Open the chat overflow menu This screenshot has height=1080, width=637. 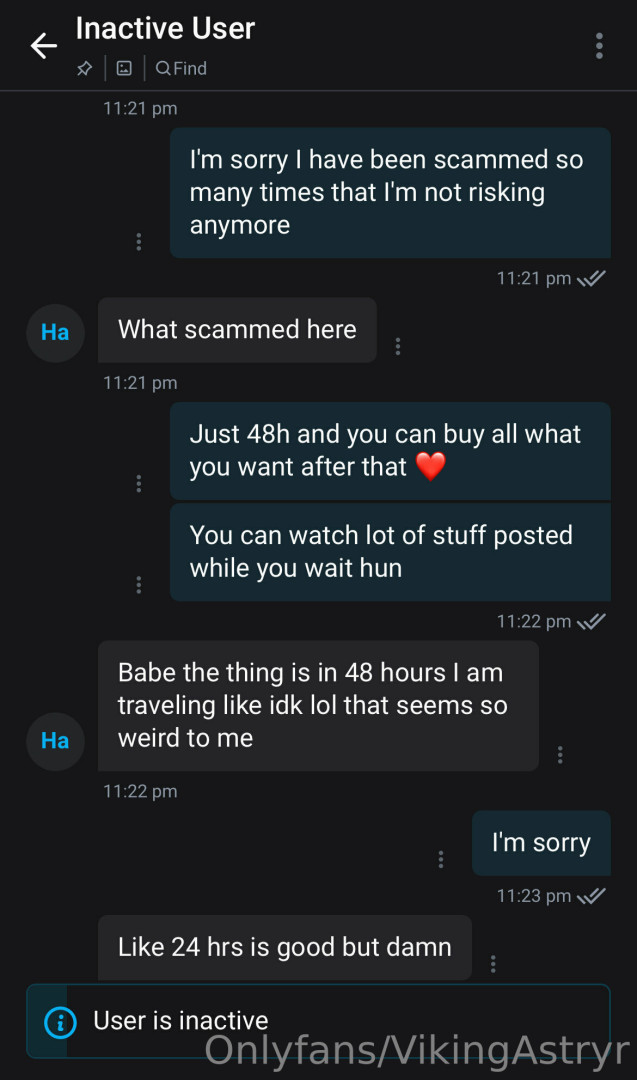(599, 46)
